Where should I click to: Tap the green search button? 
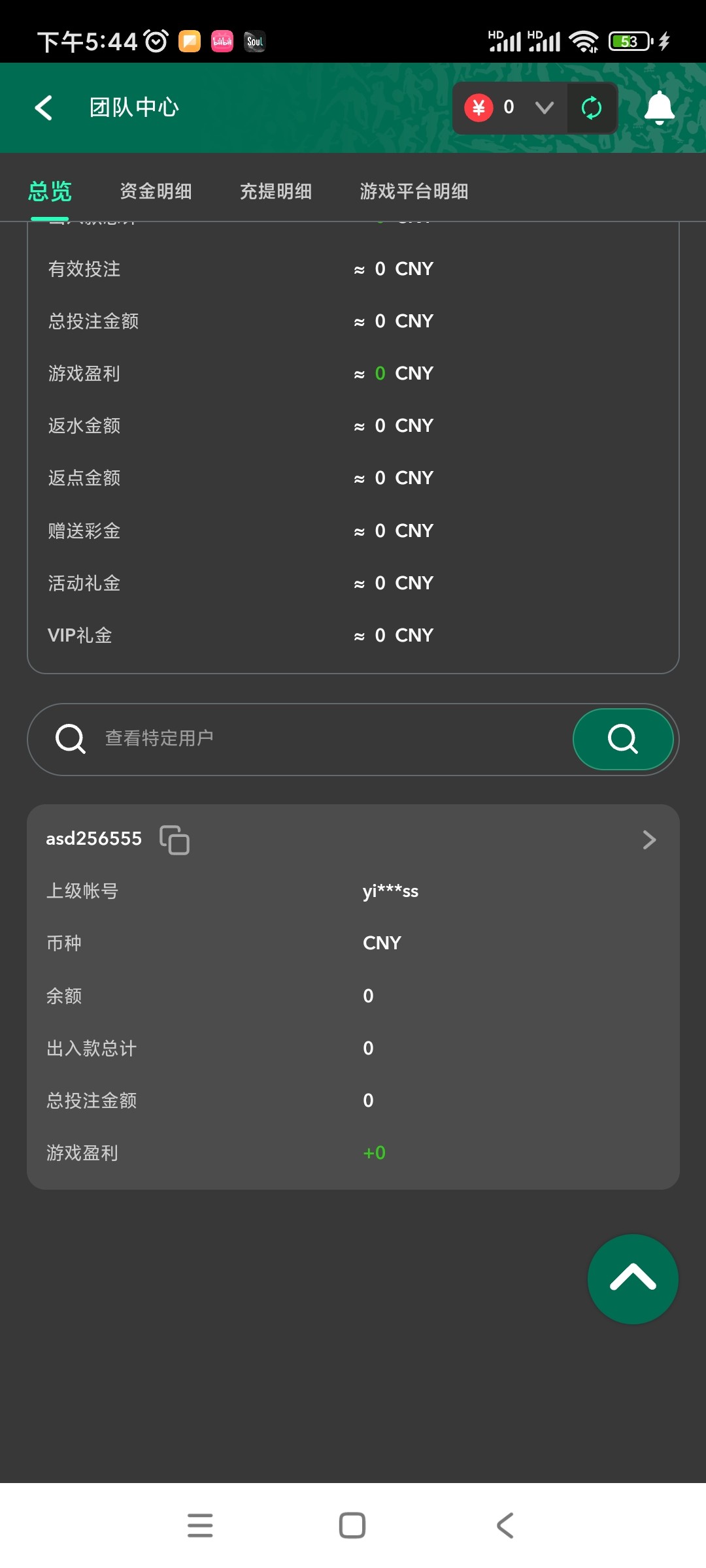(x=622, y=739)
